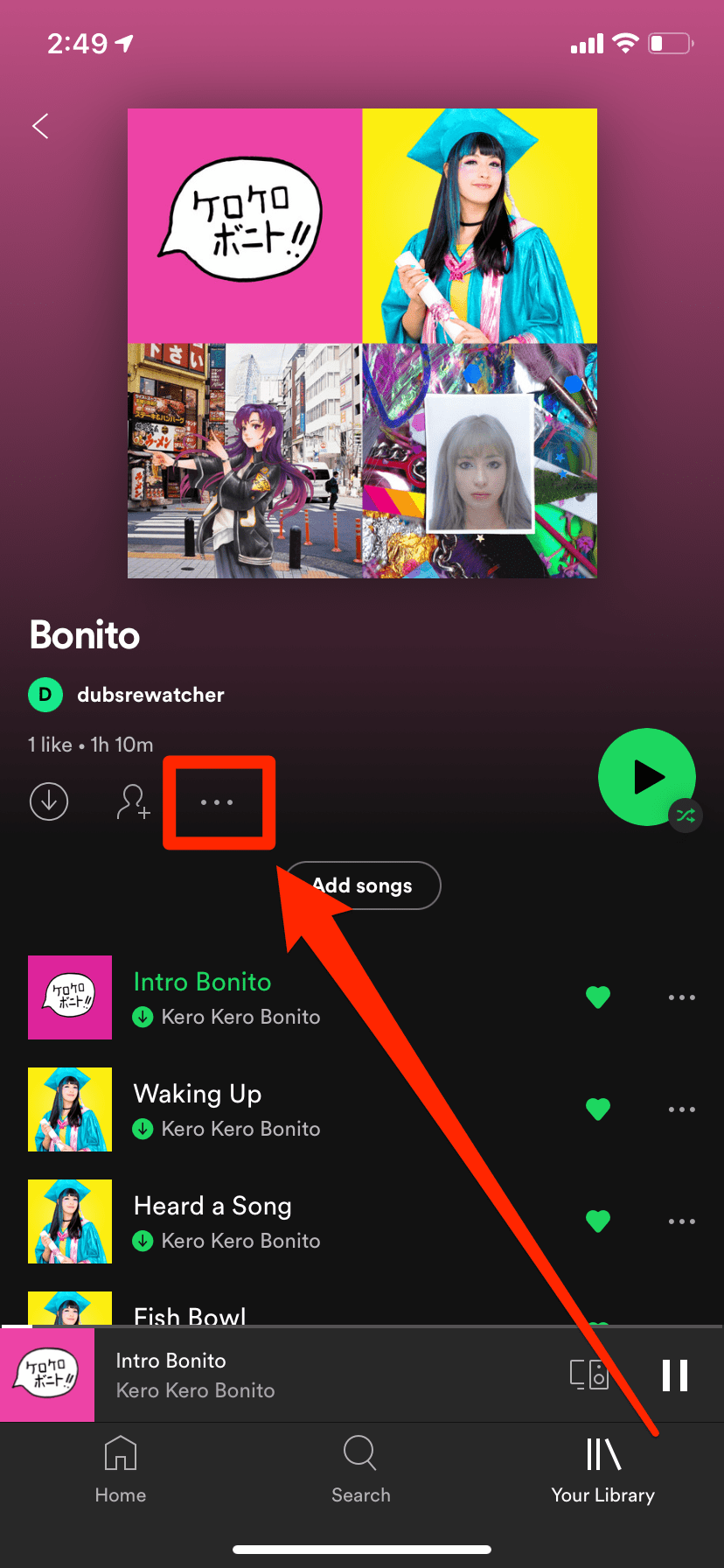Unlike the Waking Up track
The width and height of the screenshot is (724, 1568).
click(x=598, y=1109)
